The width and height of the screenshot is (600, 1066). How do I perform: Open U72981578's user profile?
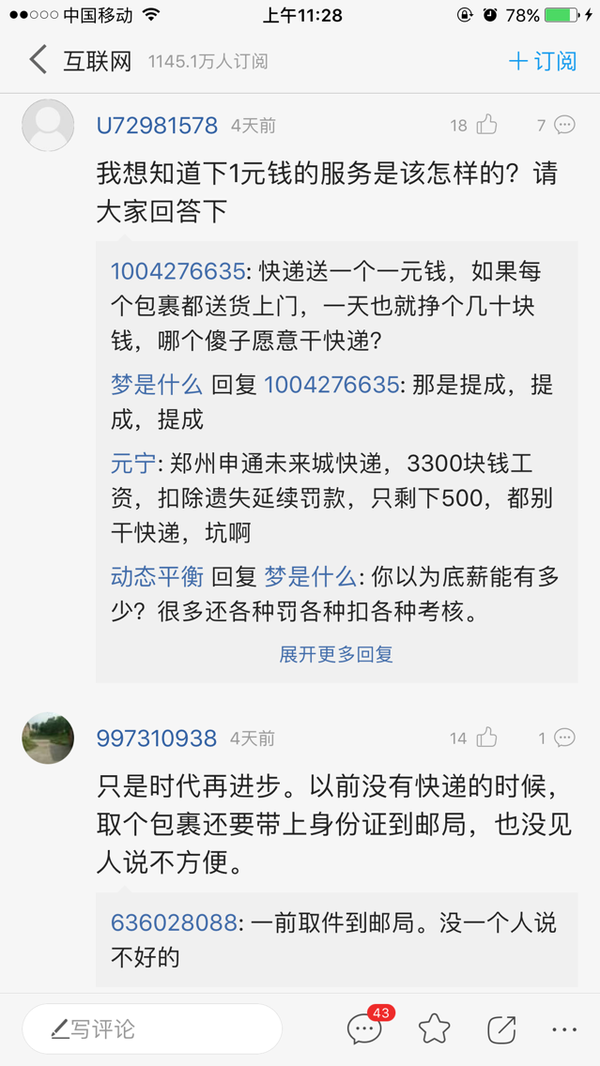point(157,126)
